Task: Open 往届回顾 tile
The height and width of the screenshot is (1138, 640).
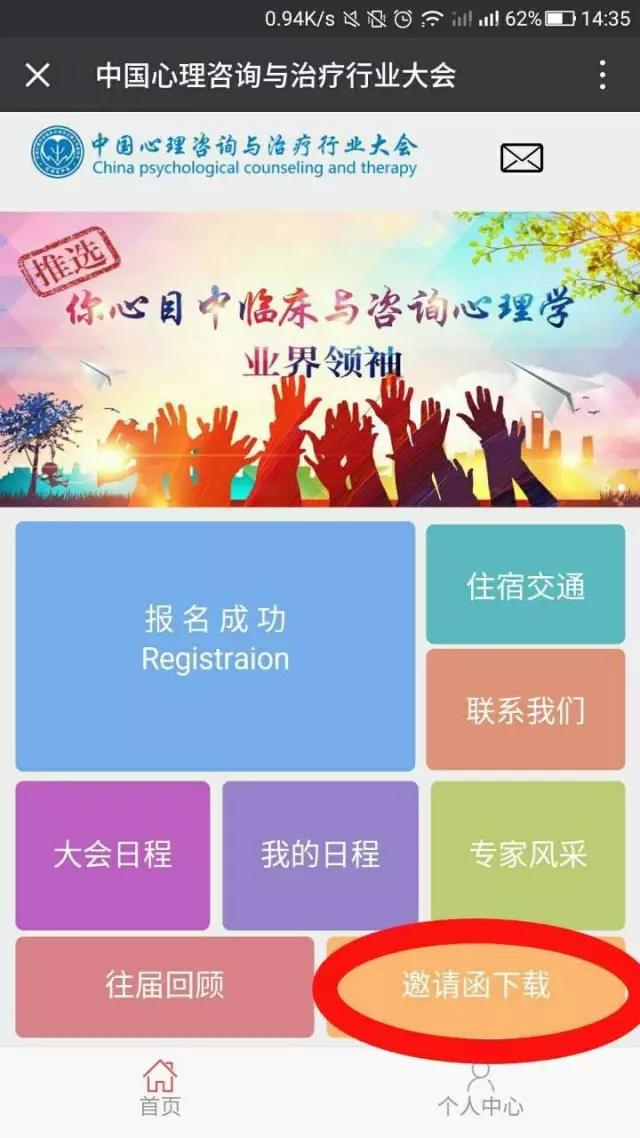Action: click(x=165, y=986)
